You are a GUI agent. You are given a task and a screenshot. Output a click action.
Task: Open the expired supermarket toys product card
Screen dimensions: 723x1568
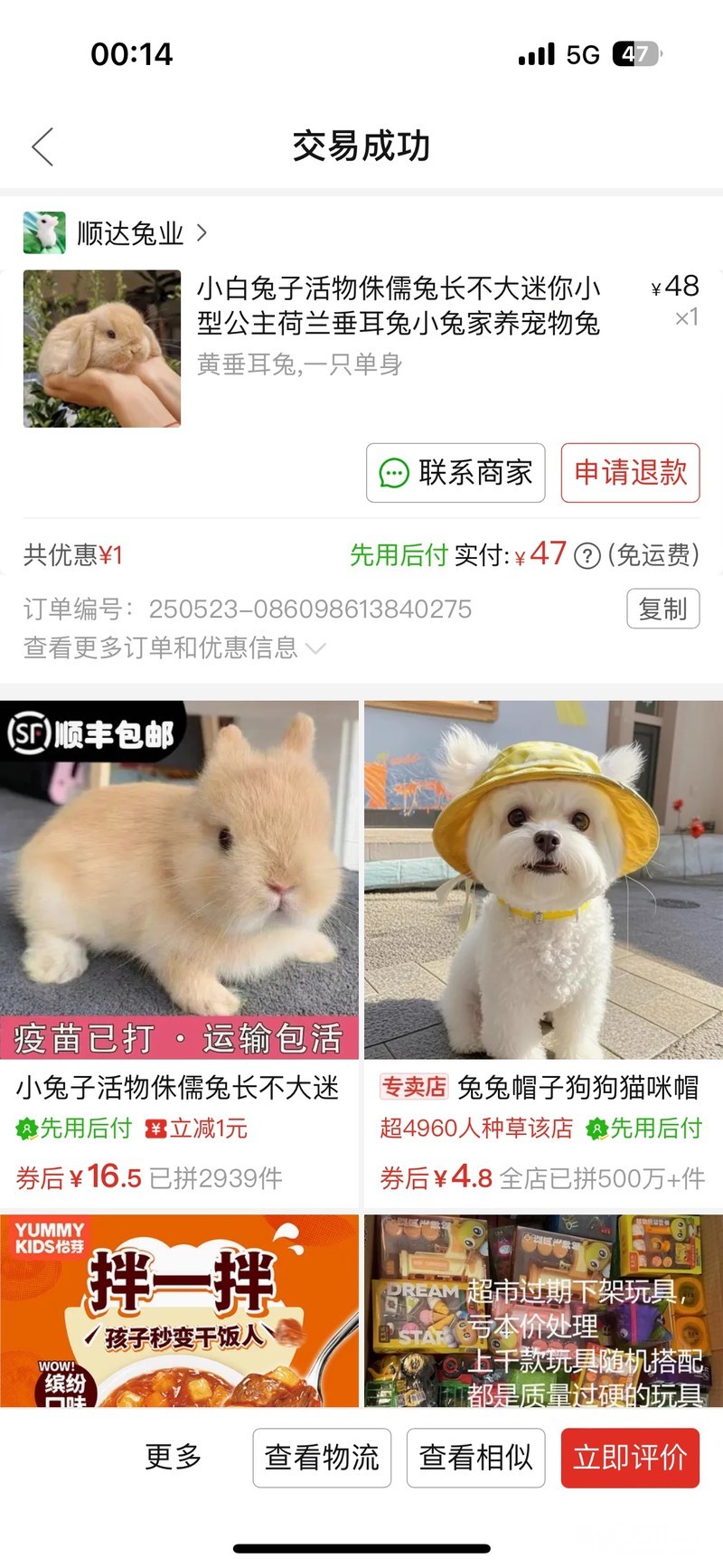pyautogui.click(x=543, y=1311)
